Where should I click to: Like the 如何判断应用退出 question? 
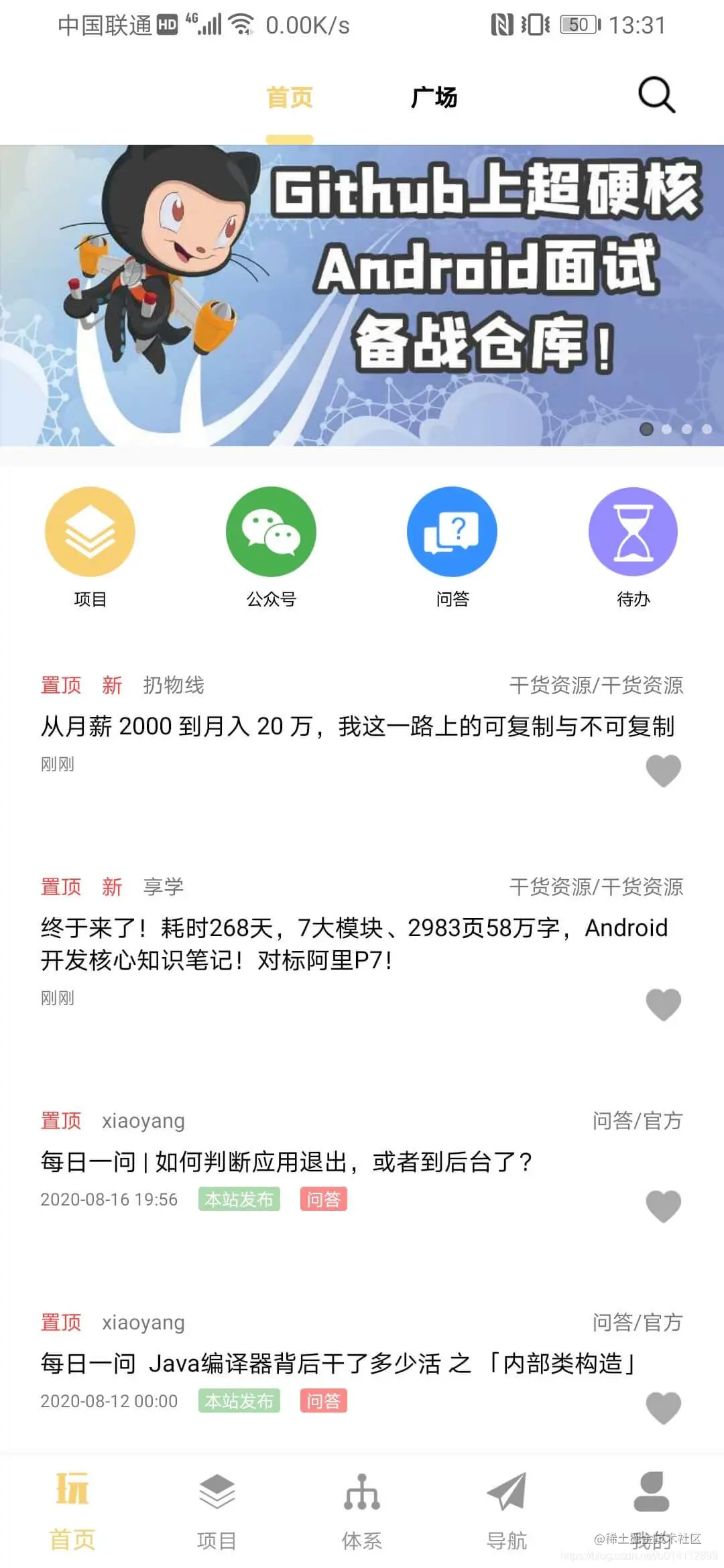pos(663,1205)
